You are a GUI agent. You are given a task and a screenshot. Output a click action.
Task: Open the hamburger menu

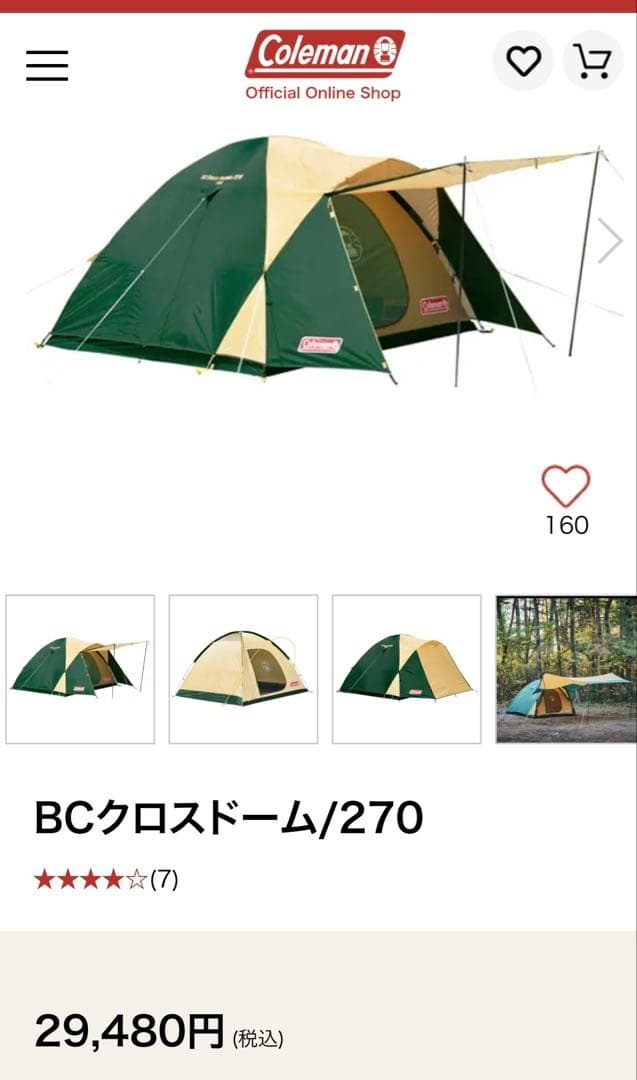click(x=47, y=65)
